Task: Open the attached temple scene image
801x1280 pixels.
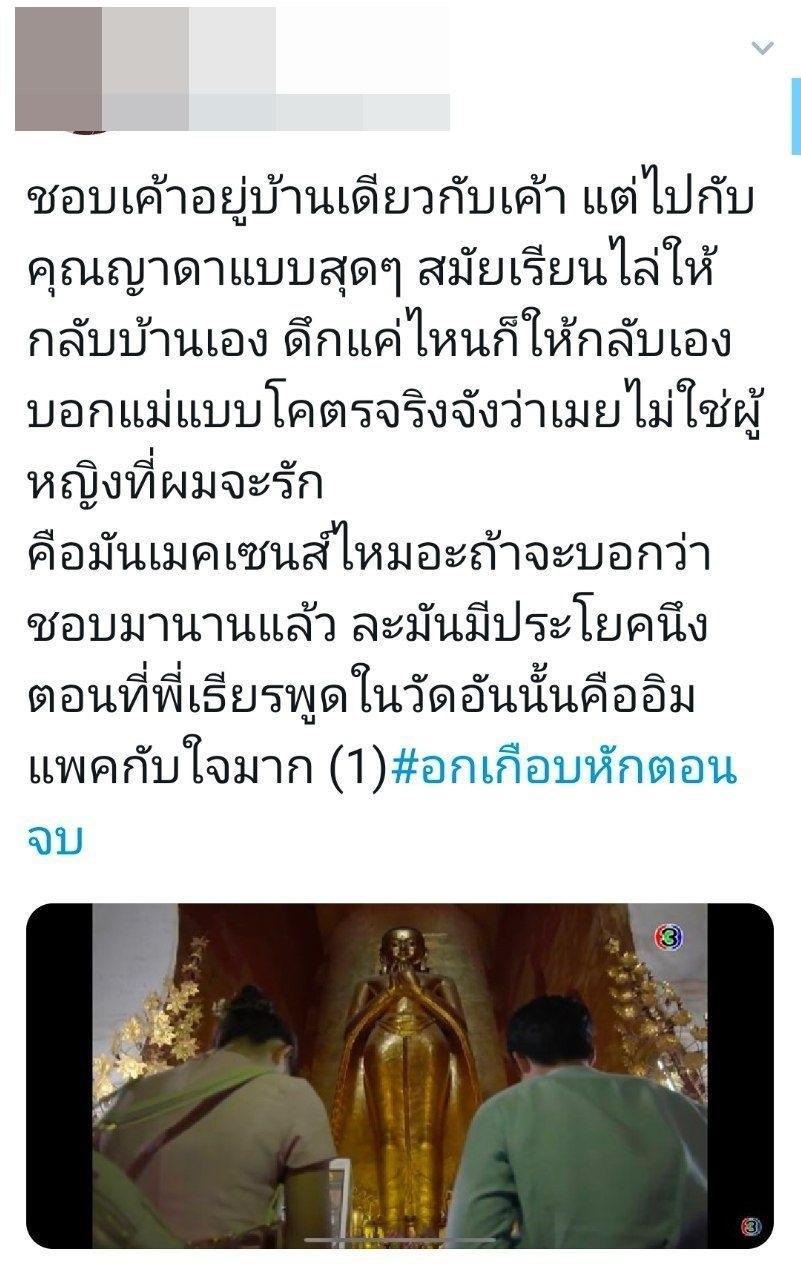Action: pos(400,1075)
